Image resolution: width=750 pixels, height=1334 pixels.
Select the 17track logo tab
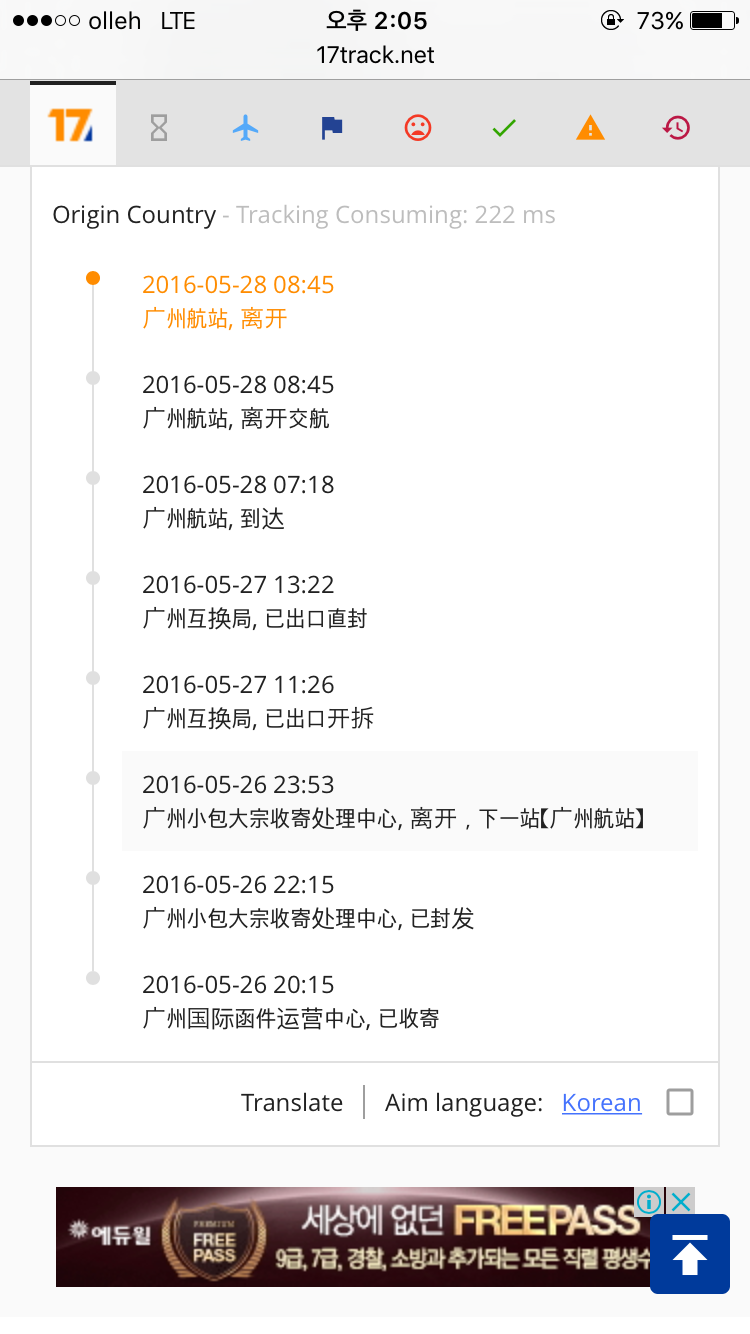click(72, 126)
